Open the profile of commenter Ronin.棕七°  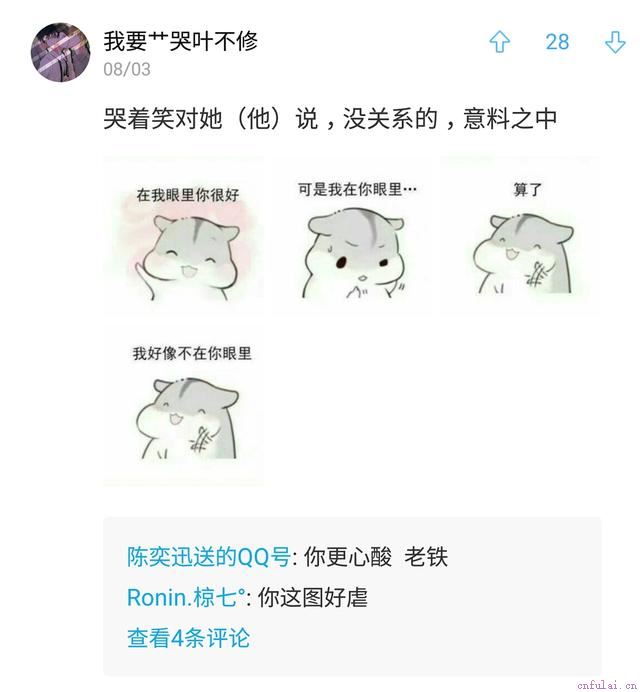[x=186, y=598]
